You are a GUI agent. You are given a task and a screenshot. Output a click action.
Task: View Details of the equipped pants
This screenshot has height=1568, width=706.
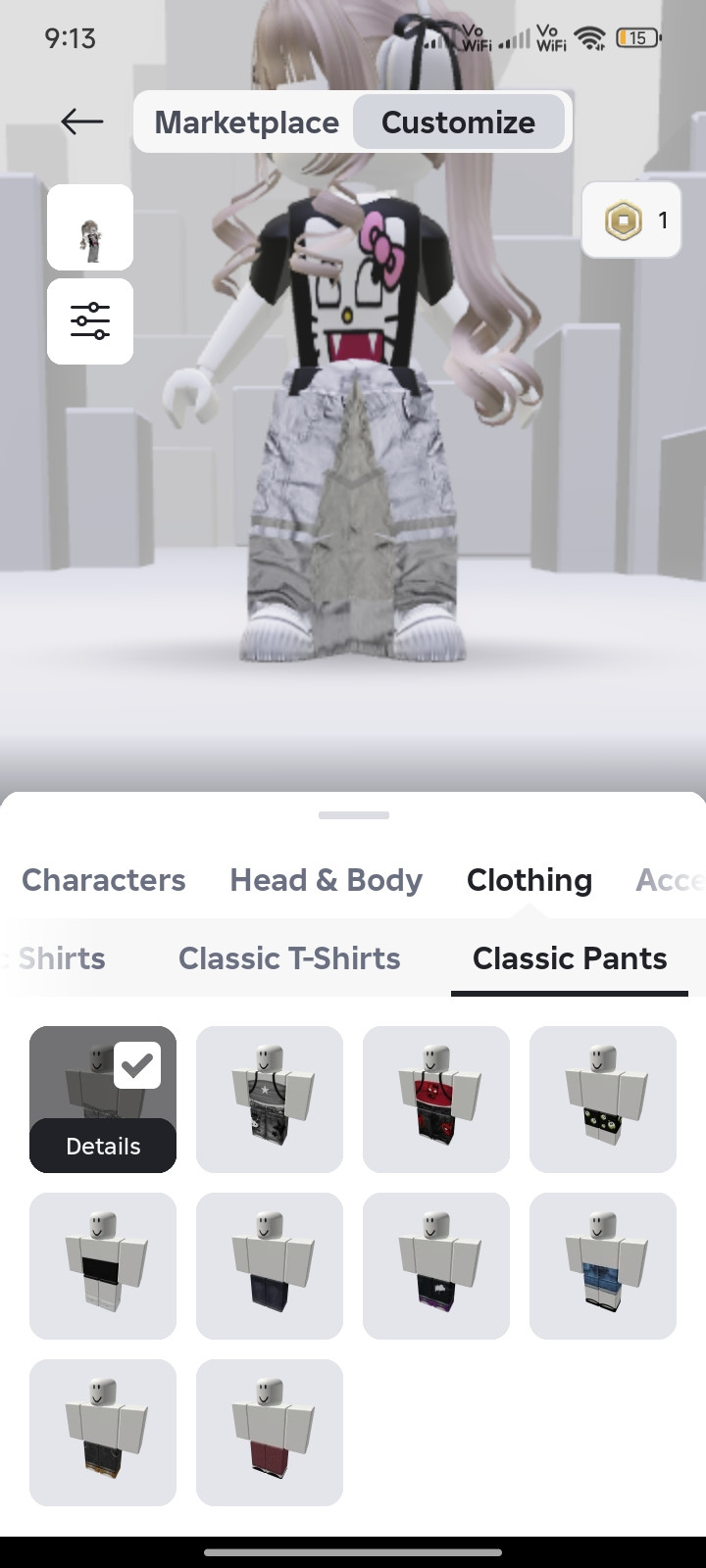(x=103, y=1146)
